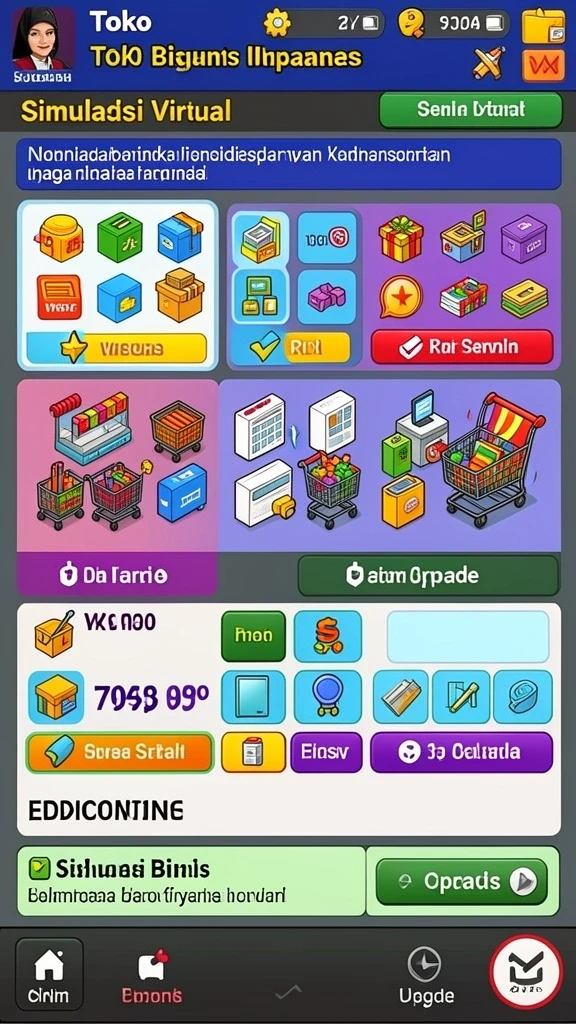Tap the orange Sorea Srtali button
The image size is (576, 1024).
coord(120,752)
